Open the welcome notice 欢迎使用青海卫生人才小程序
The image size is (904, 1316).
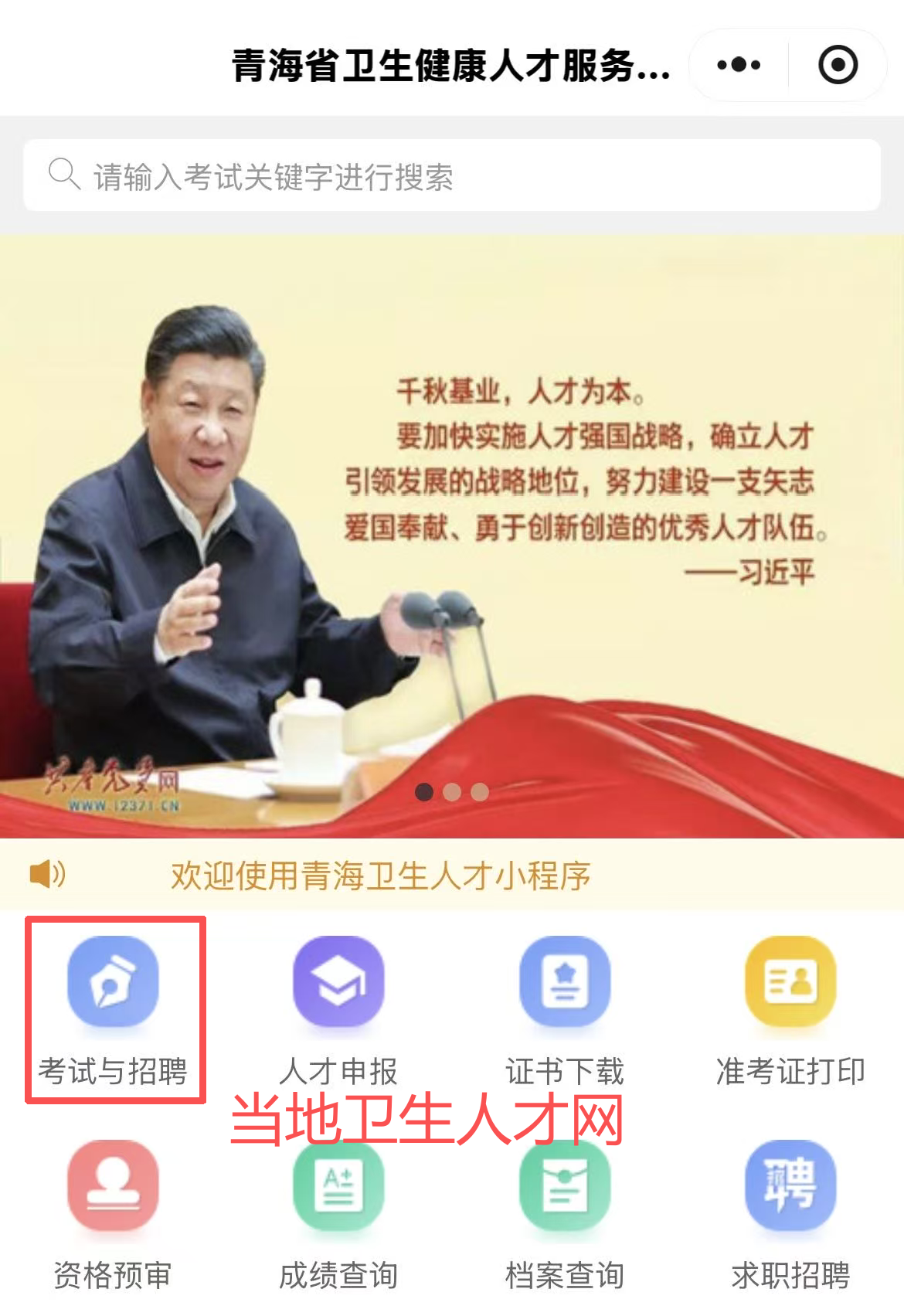pyautogui.click(x=380, y=875)
